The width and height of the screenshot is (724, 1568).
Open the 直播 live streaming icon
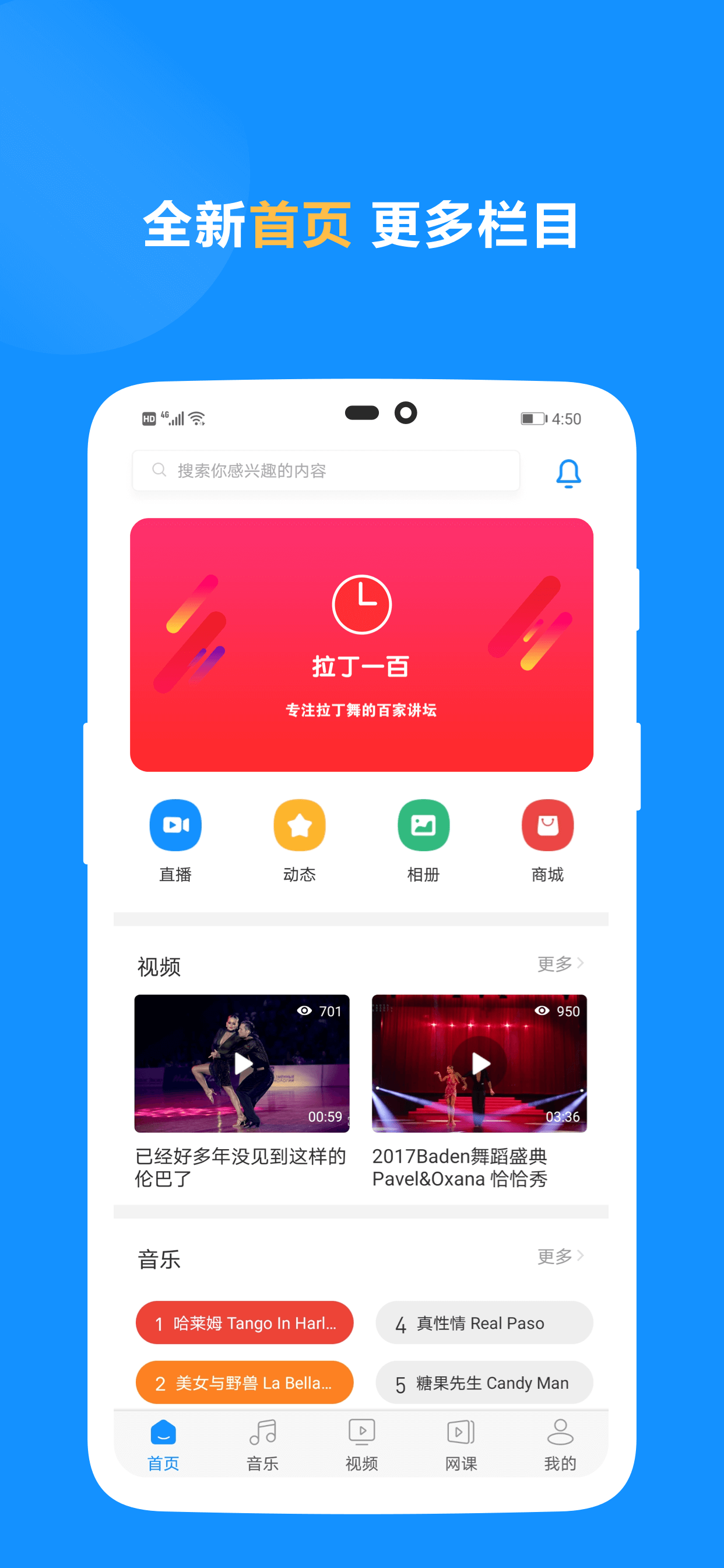(x=175, y=825)
